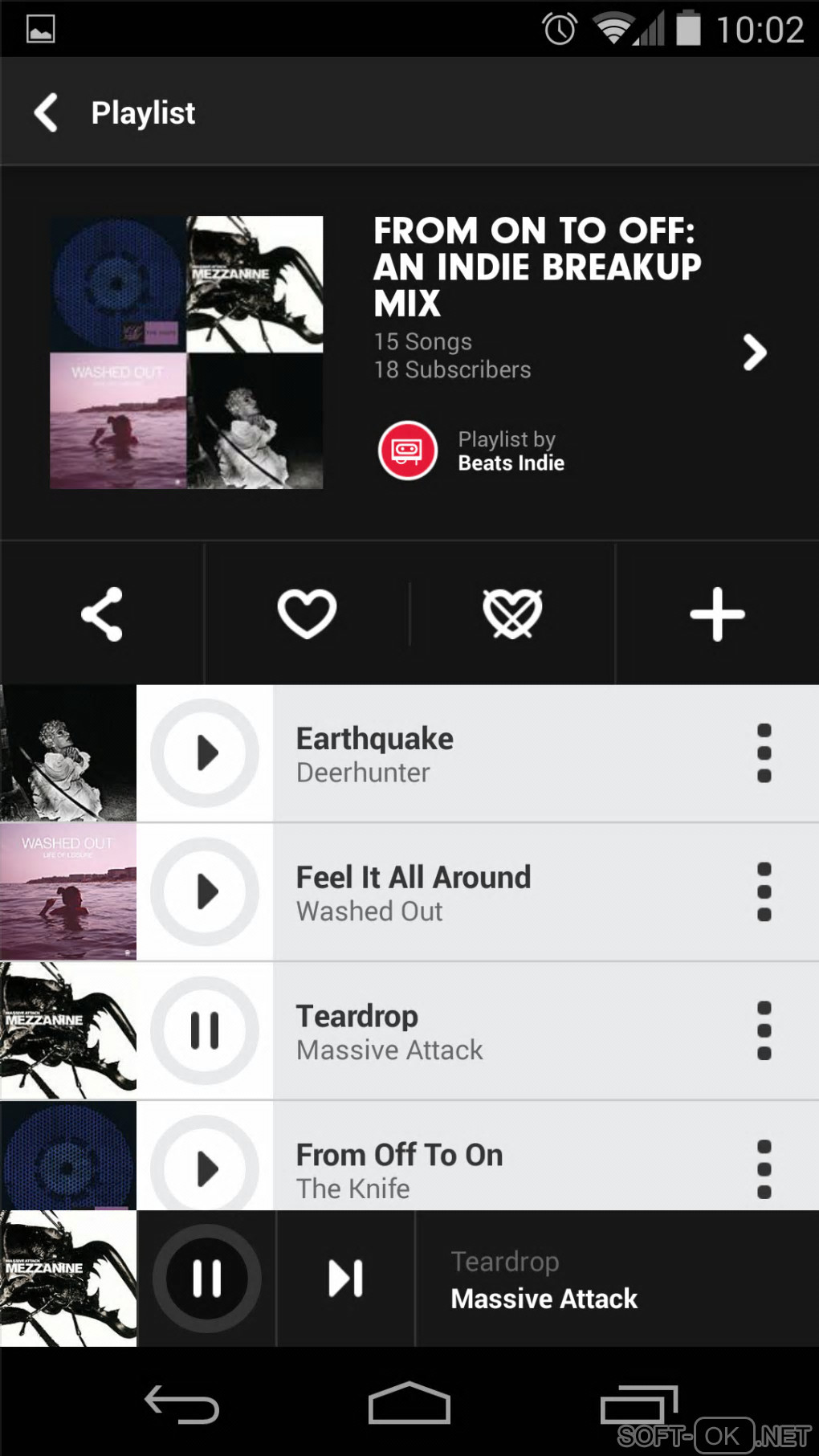Viewport: 819px width, 1456px height.
Task: Pause Teardrop in the song list
Action: tap(206, 1030)
